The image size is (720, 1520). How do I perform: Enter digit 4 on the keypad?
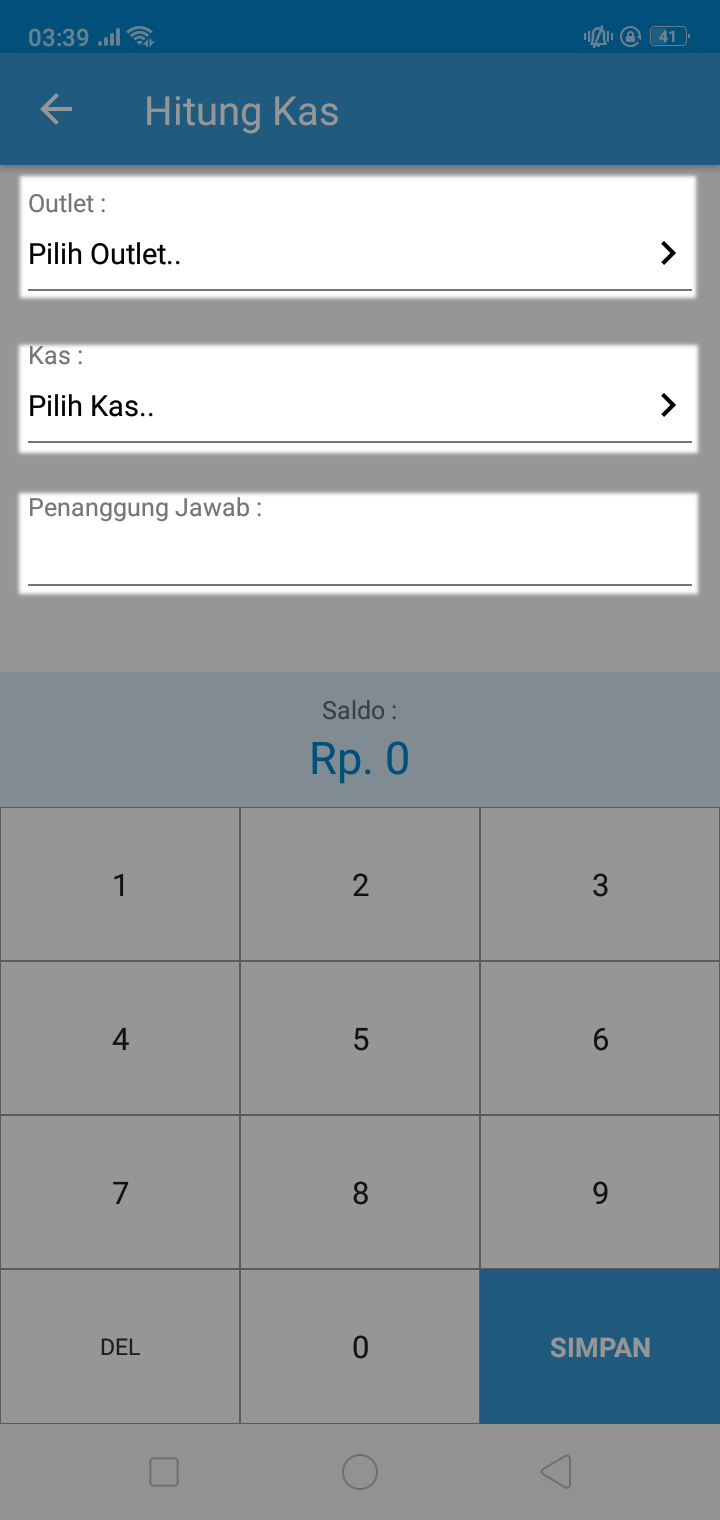click(120, 1039)
